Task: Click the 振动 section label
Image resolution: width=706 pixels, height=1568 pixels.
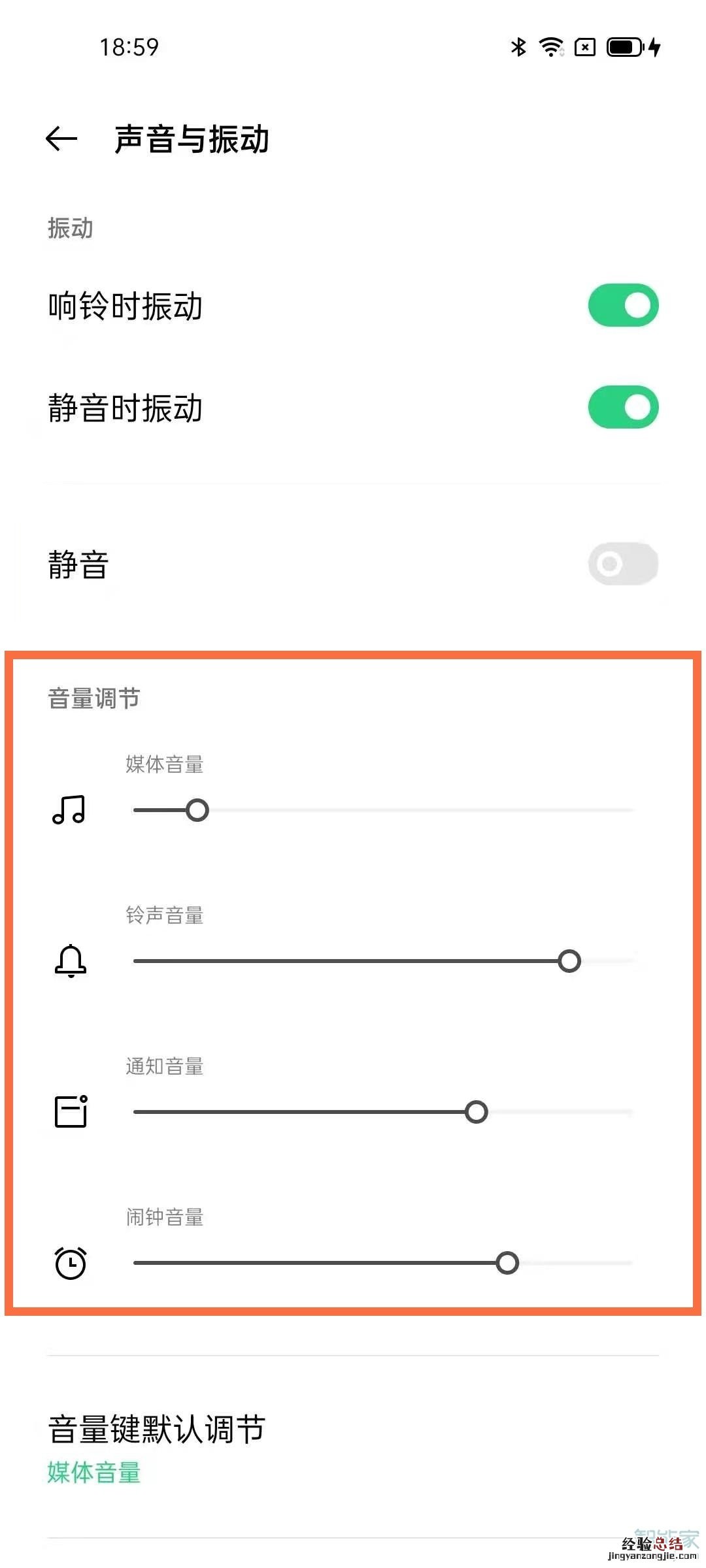Action: point(69,229)
